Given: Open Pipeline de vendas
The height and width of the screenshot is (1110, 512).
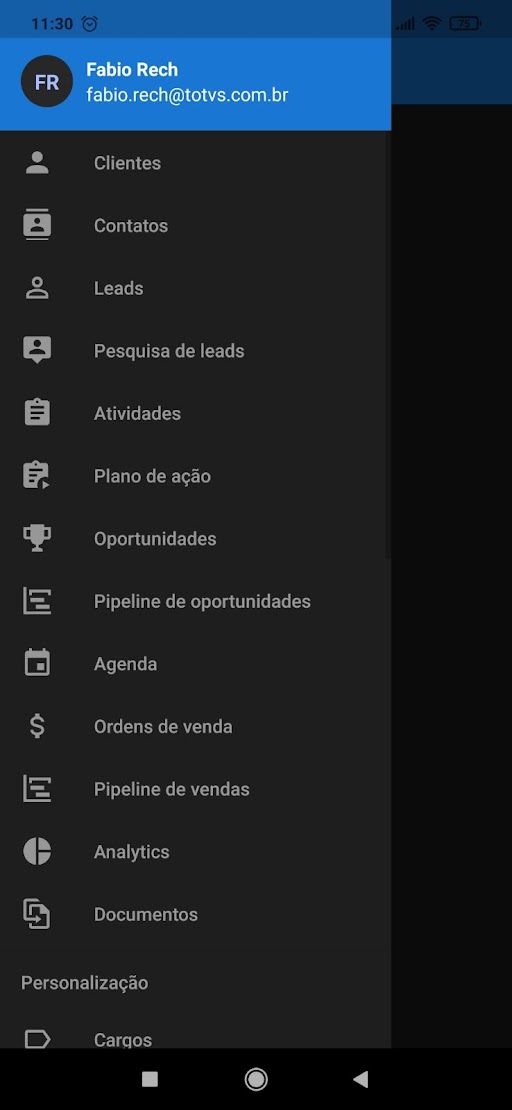Looking at the screenshot, I should pyautogui.click(x=195, y=789).
